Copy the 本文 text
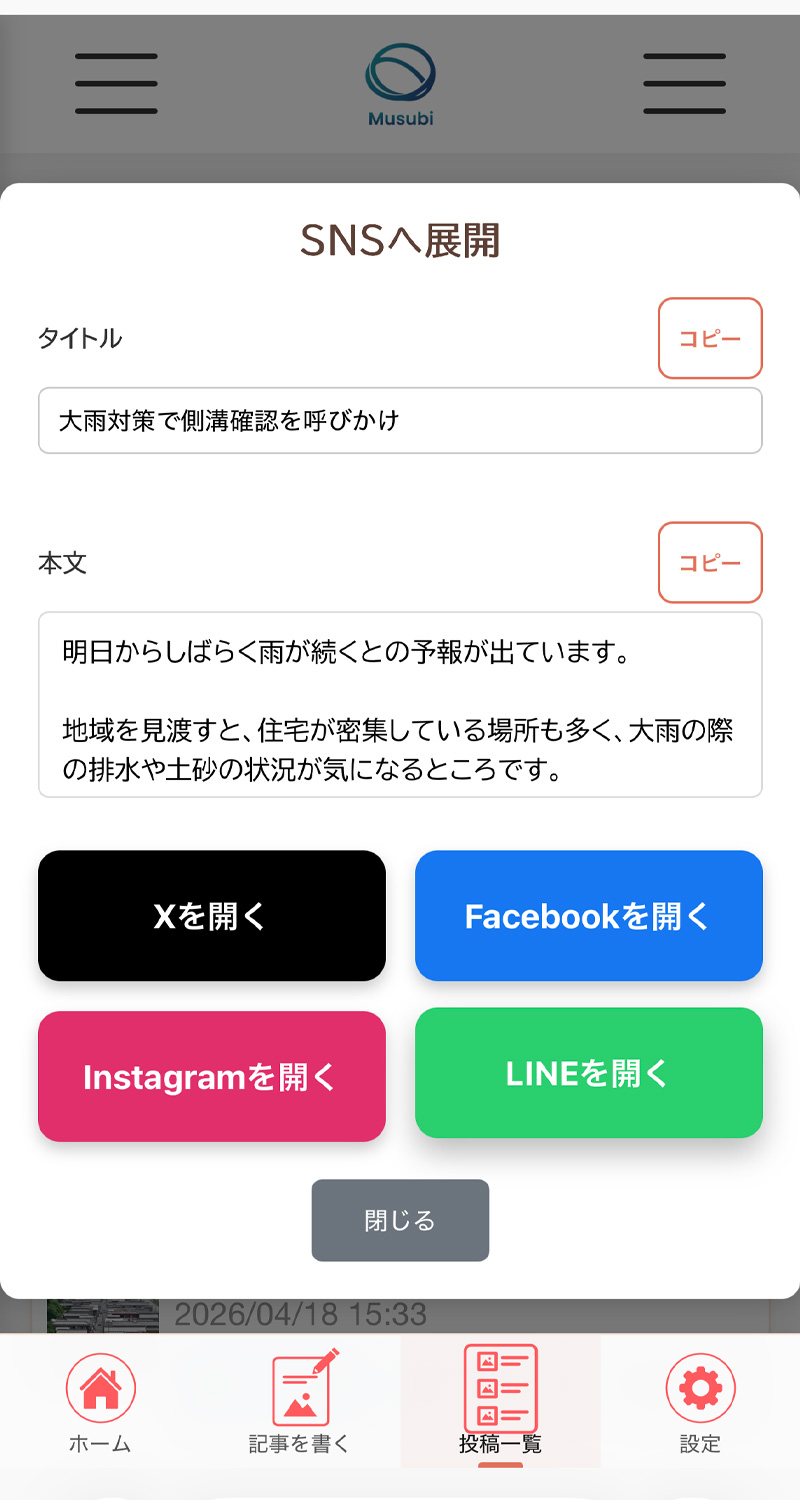This screenshot has width=800, height=1500. tap(710, 562)
